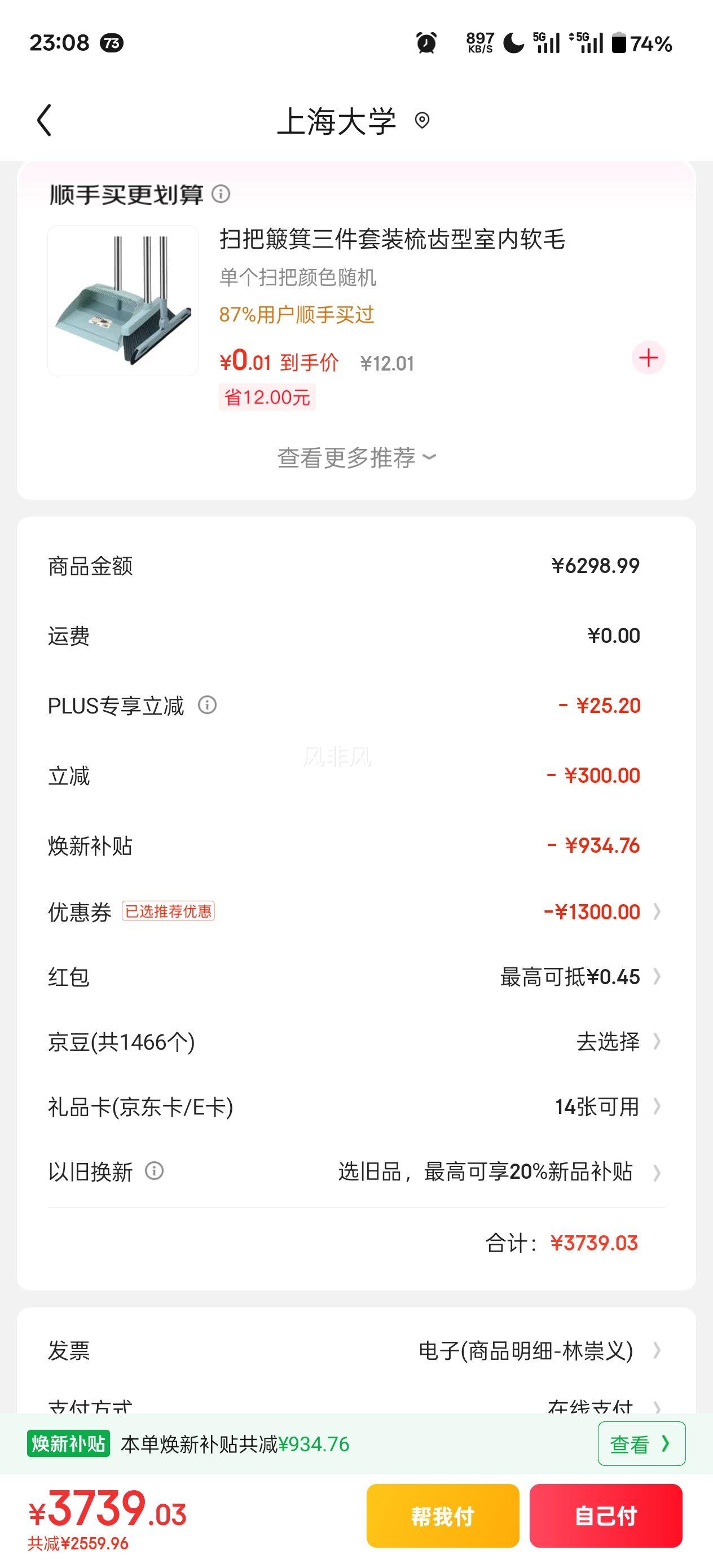This screenshot has height=1568, width=713.
Task: Tap the back arrow at top left
Action: [44, 121]
